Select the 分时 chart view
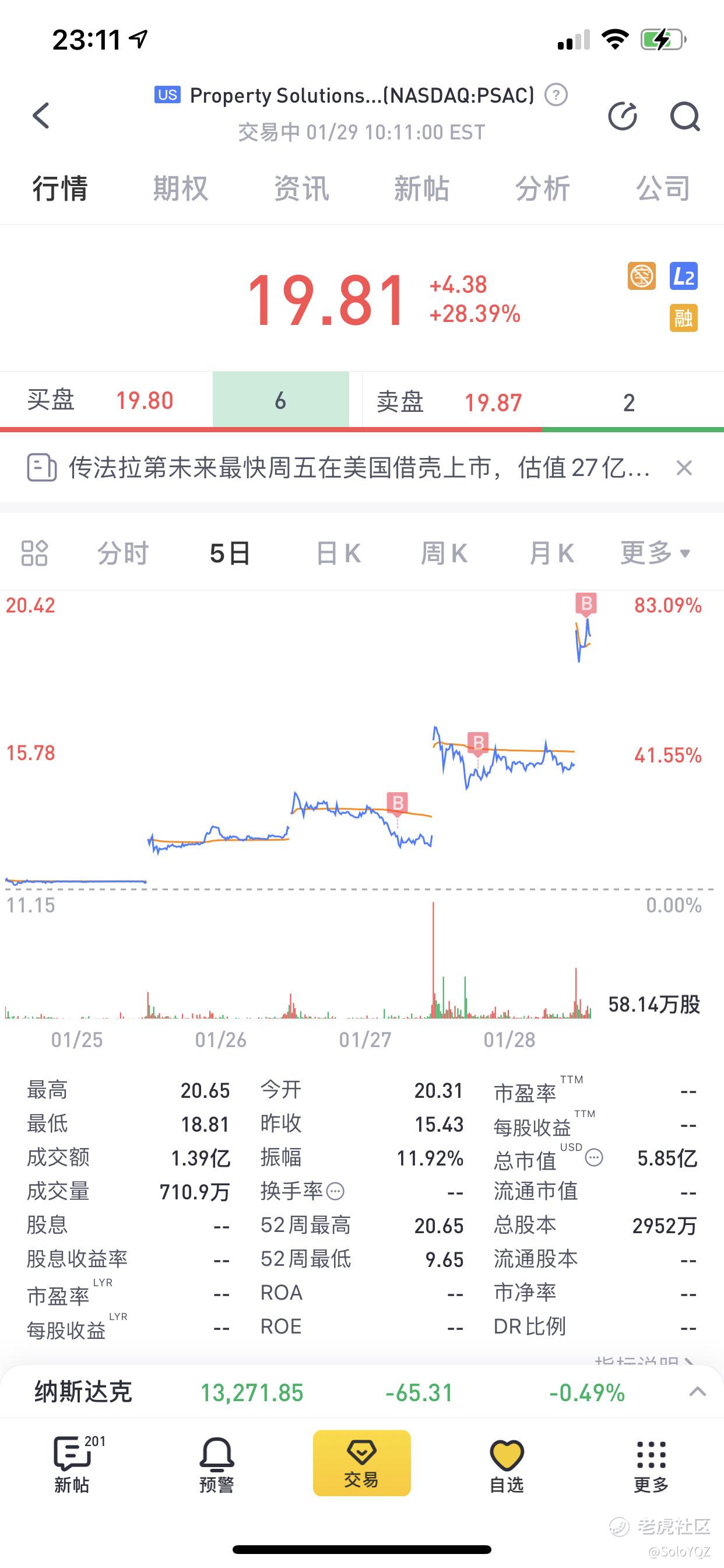Viewport: 724px width, 1568px height. point(123,554)
